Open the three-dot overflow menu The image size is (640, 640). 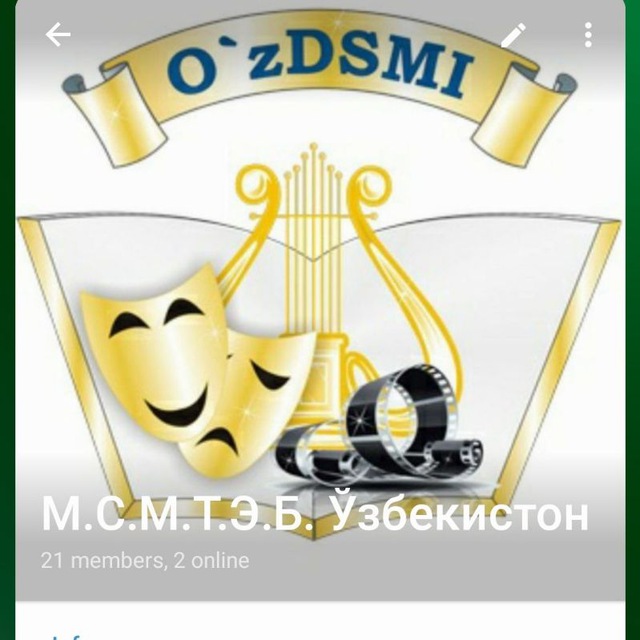588,35
